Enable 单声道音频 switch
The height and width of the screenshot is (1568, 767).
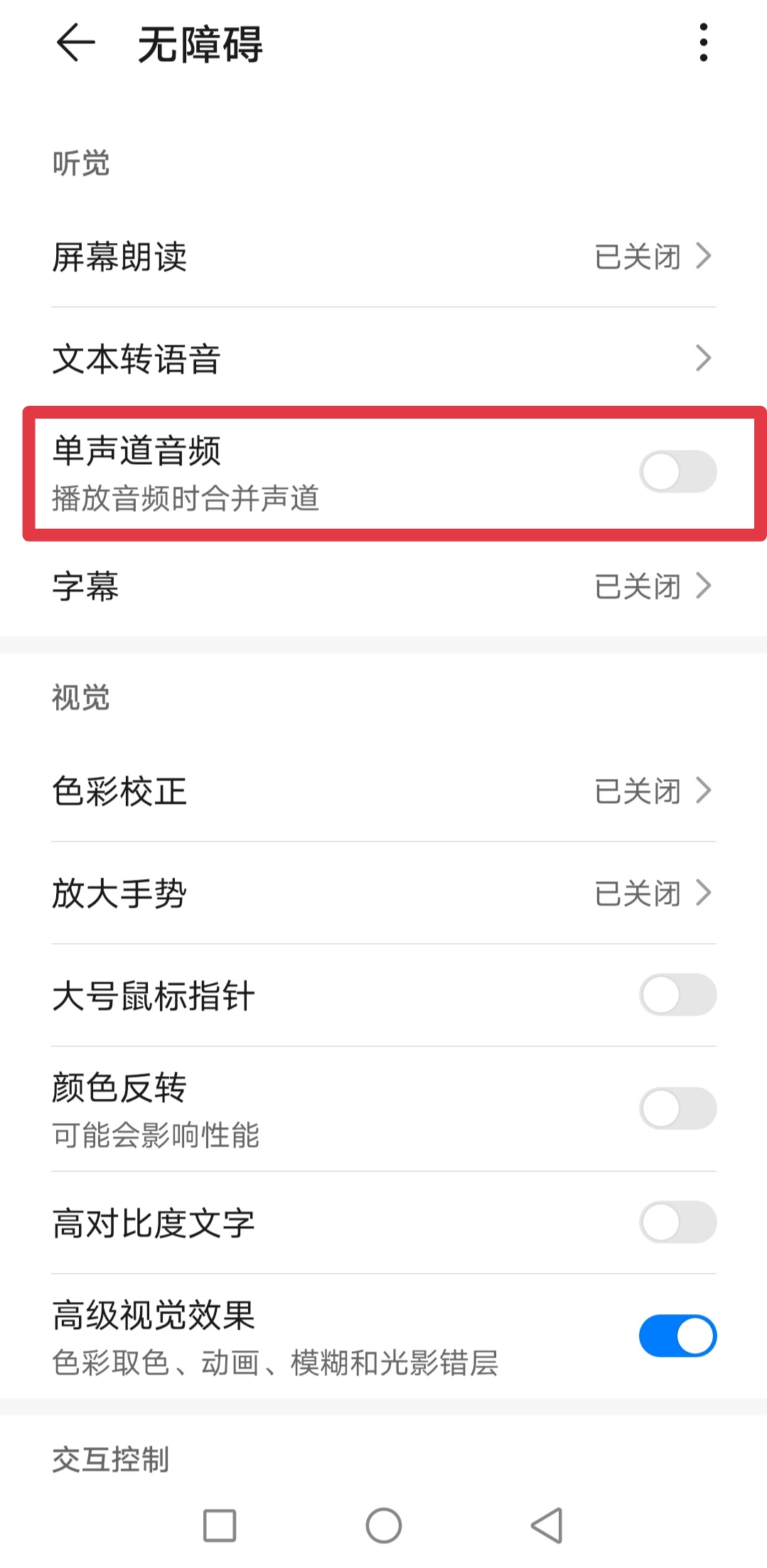[x=677, y=472]
